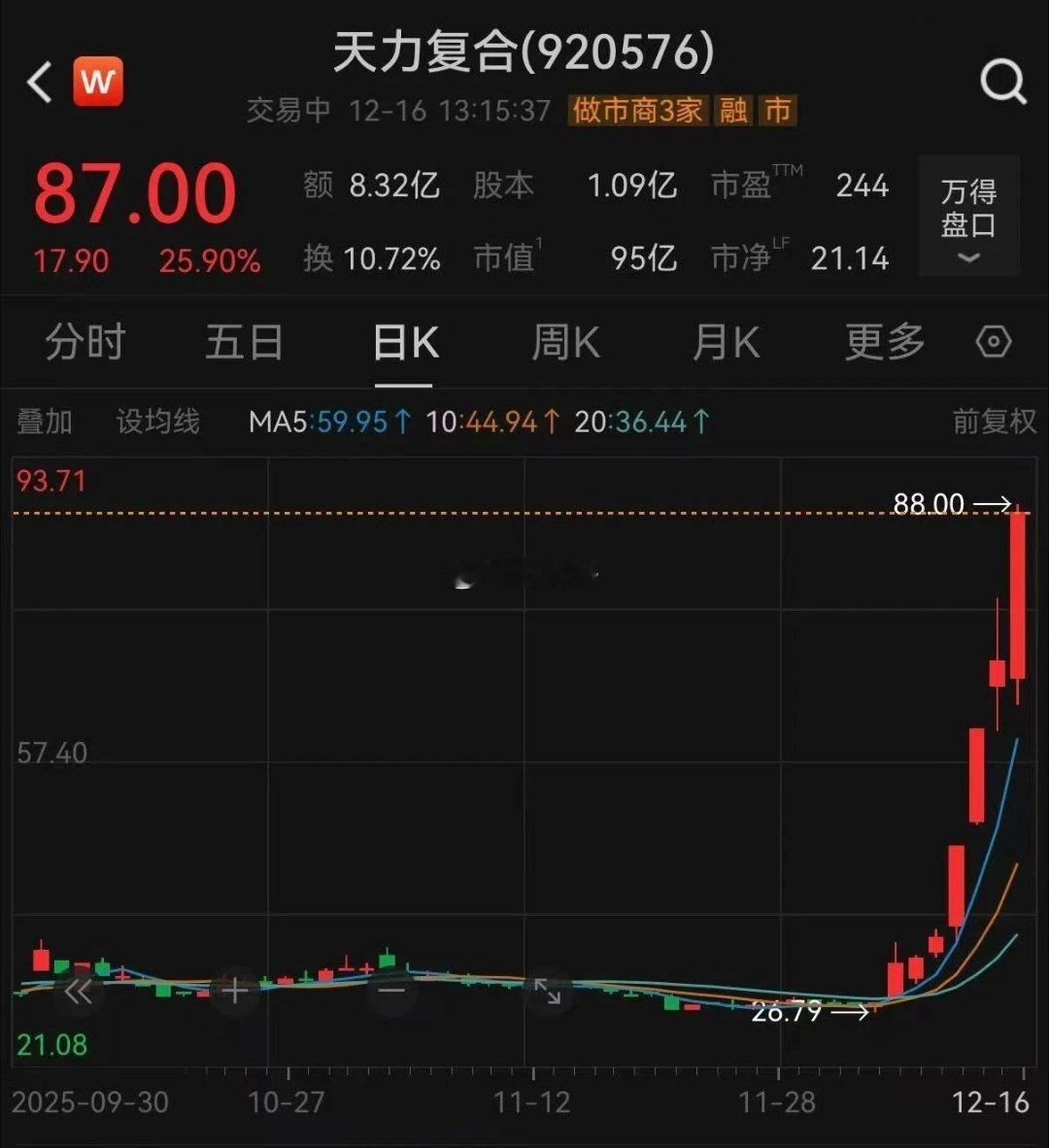Zoom out the chart with minus button
The height and width of the screenshot is (1148, 1049).
point(391,992)
